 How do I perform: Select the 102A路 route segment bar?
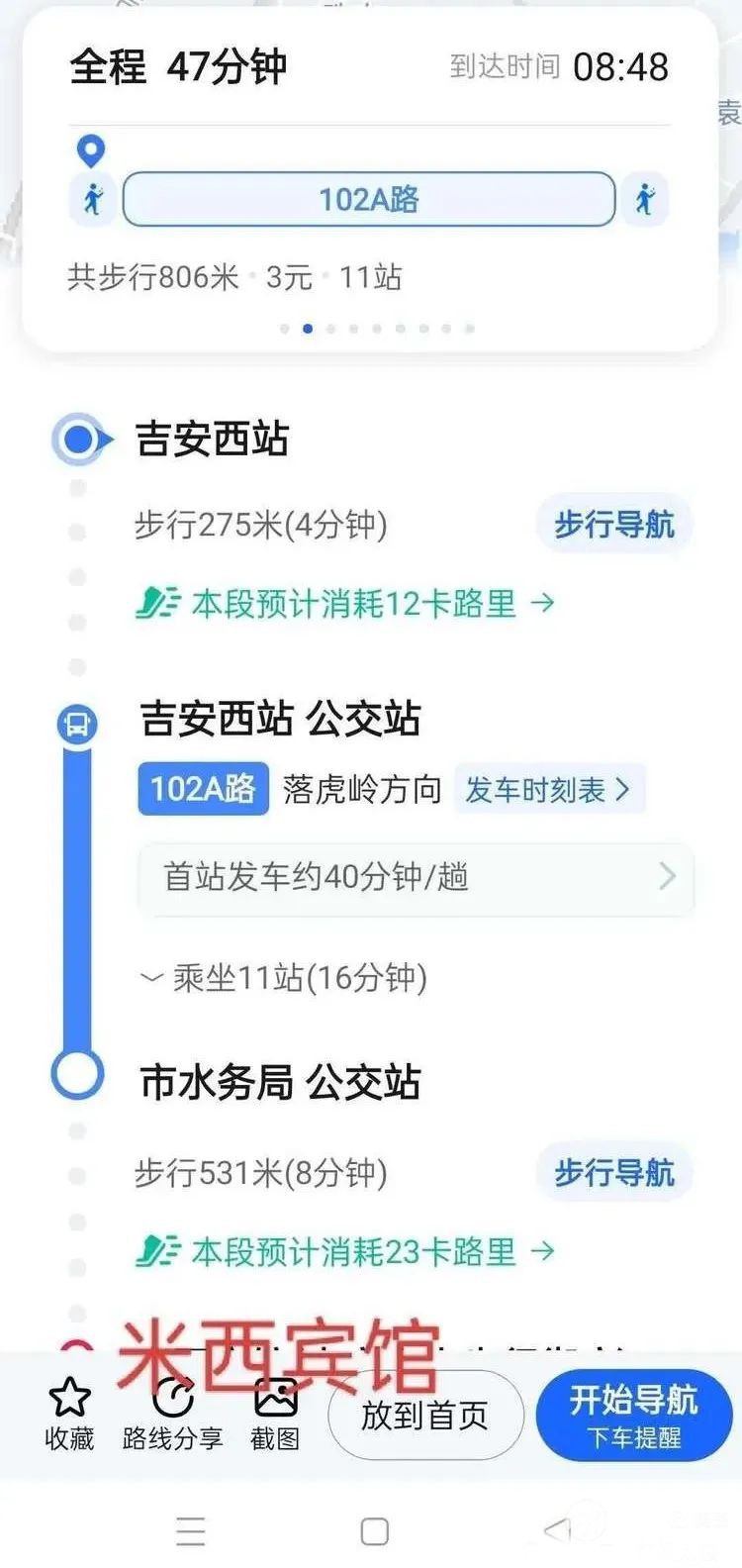click(x=369, y=199)
